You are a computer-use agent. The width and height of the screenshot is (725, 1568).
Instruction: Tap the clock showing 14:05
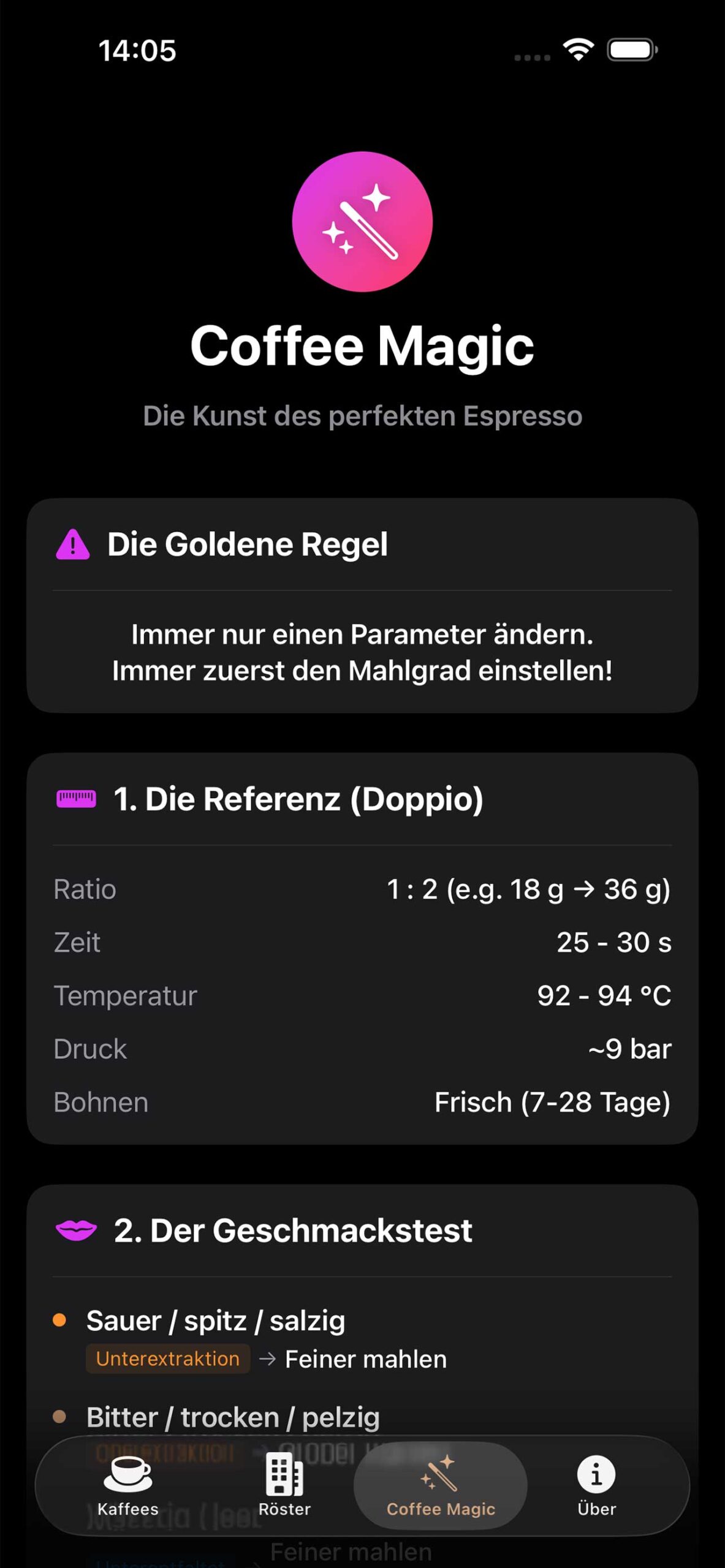[137, 51]
